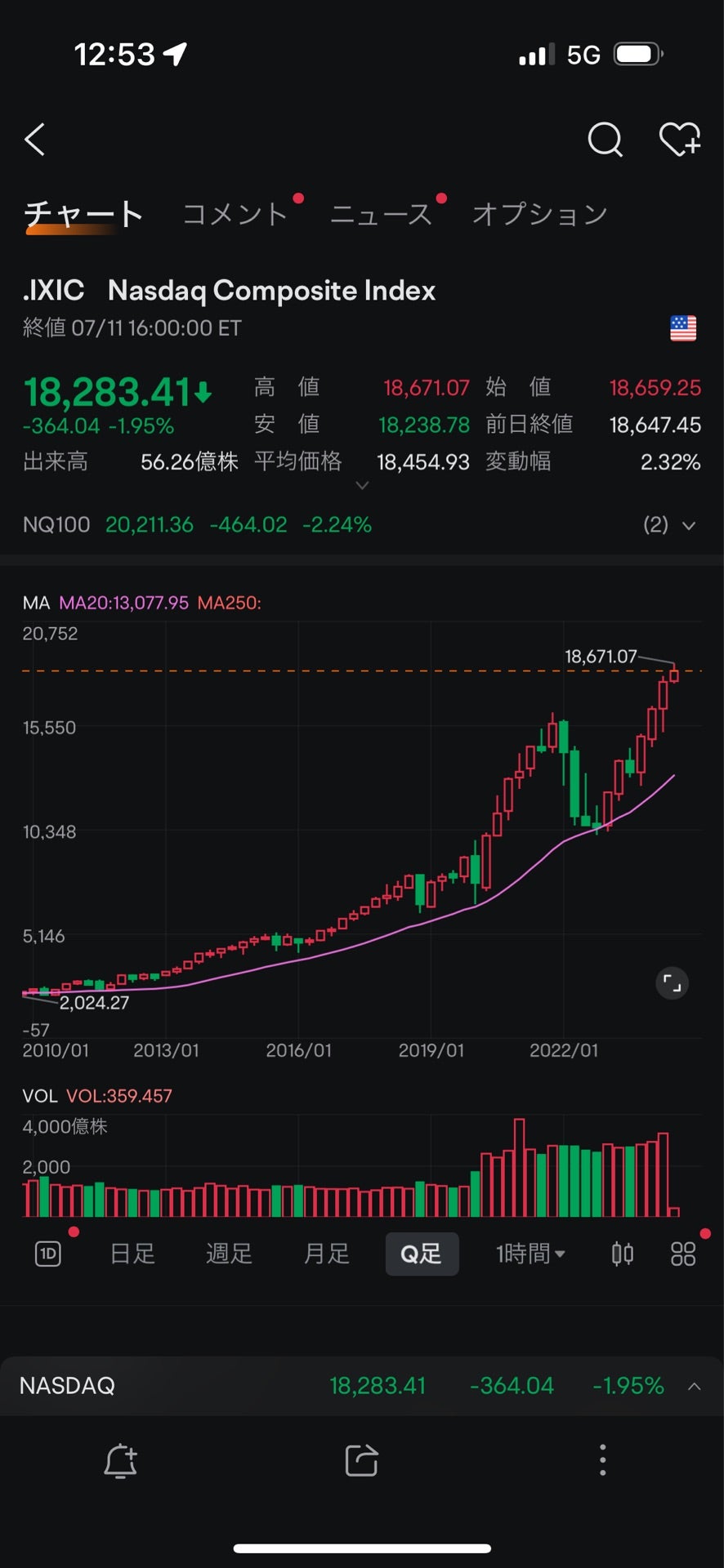Collapse the NASDAQ summary bar chevron
Viewport: 724px width, 1568px height.
click(x=694, y=1385)
